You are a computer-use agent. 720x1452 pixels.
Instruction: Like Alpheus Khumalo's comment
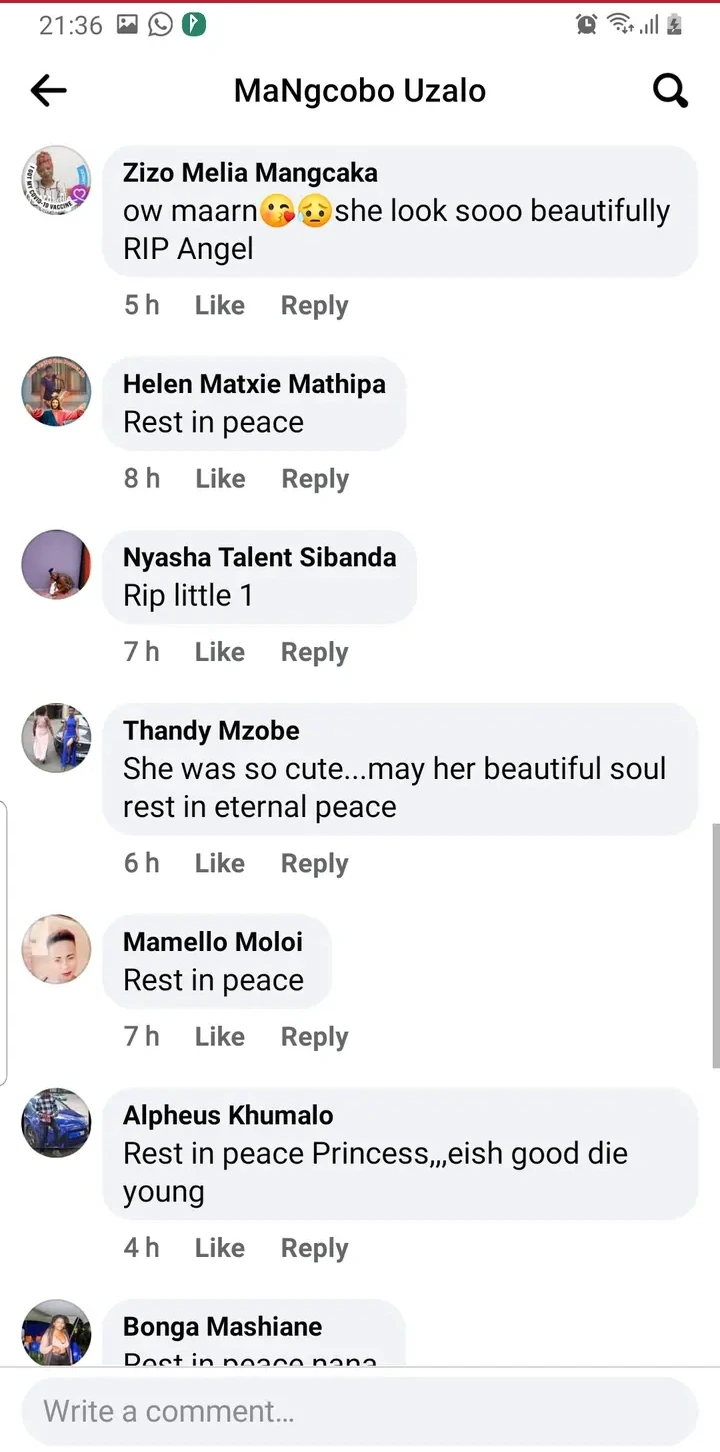pos(220,1247)
